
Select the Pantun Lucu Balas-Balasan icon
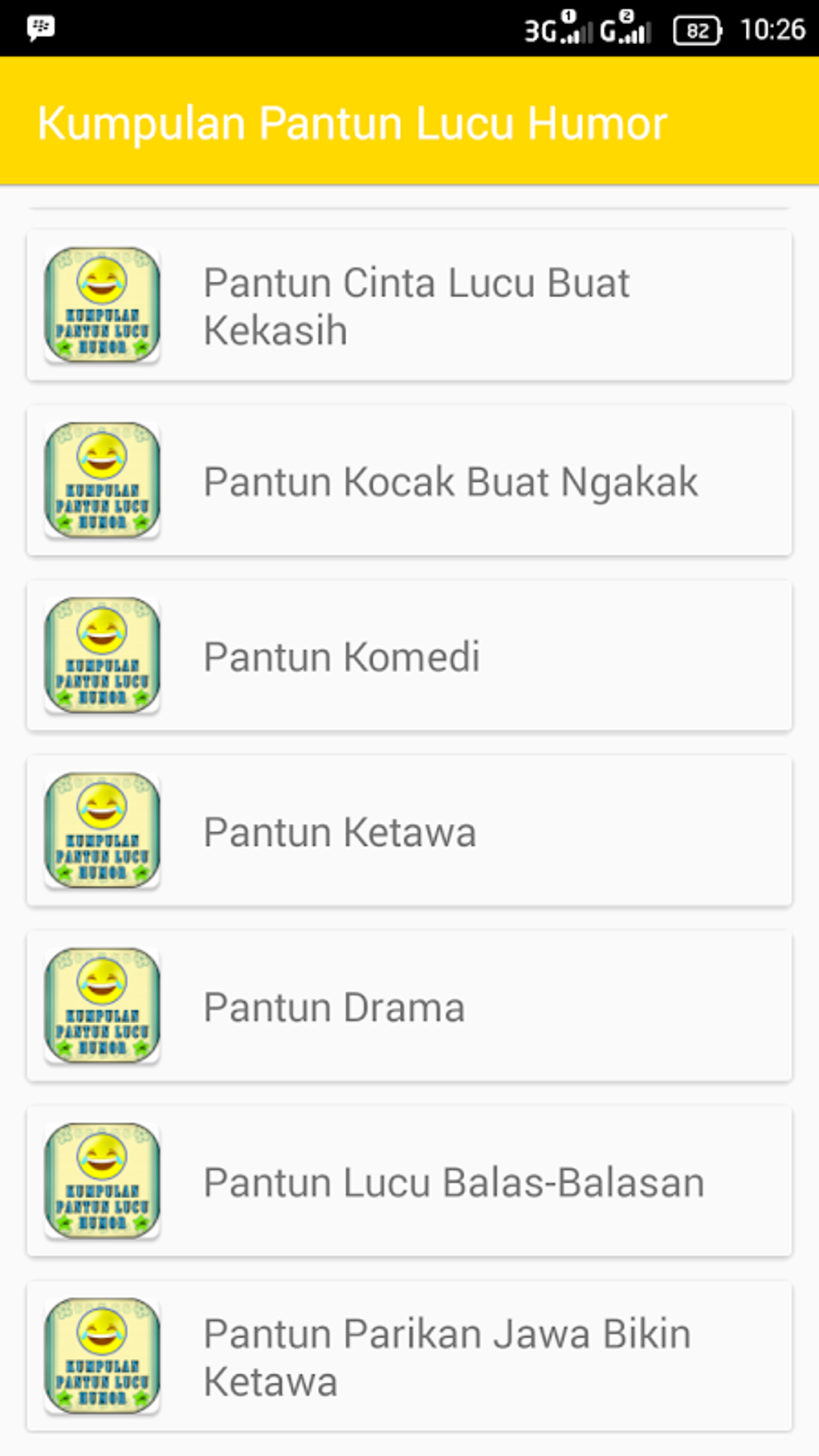point(103,1181)
